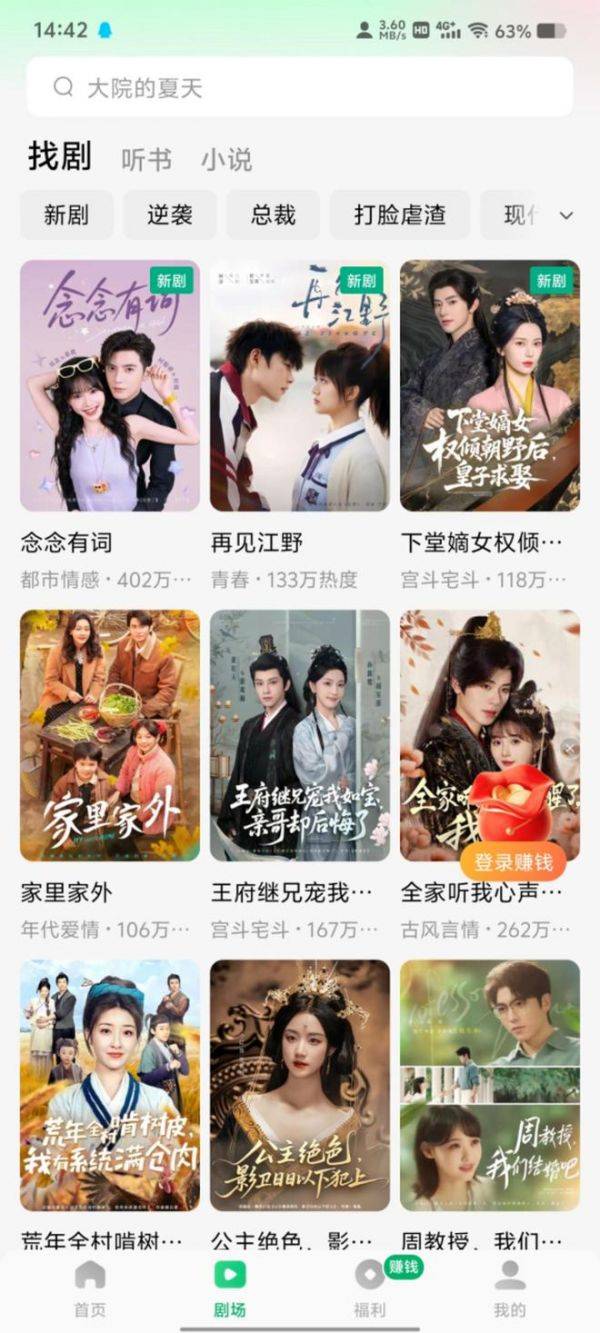600x1333 pixels.
Task: Select the 逆袭 filter chip
Action: pyautogui.click(x=169, y=215)
